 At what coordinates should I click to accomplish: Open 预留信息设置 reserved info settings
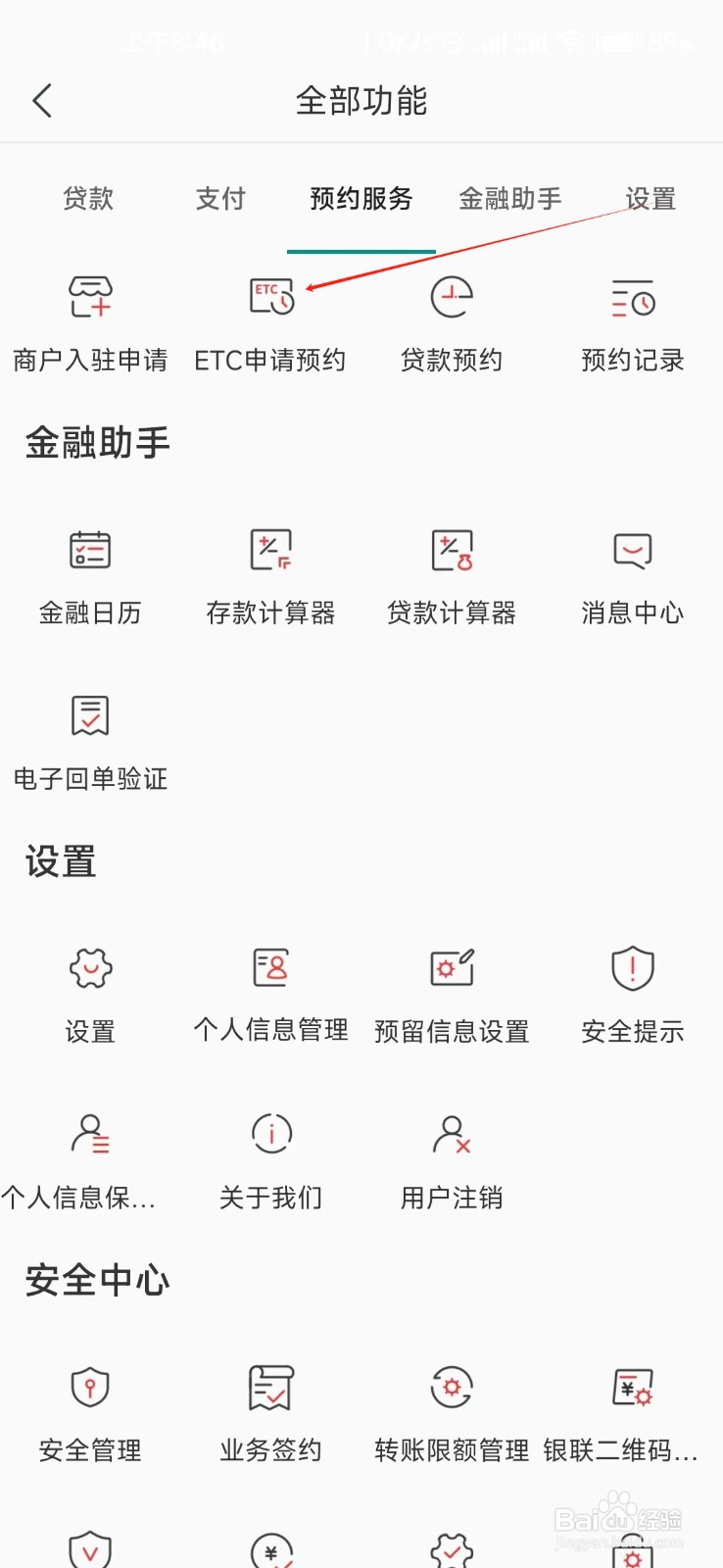(451, 995)
